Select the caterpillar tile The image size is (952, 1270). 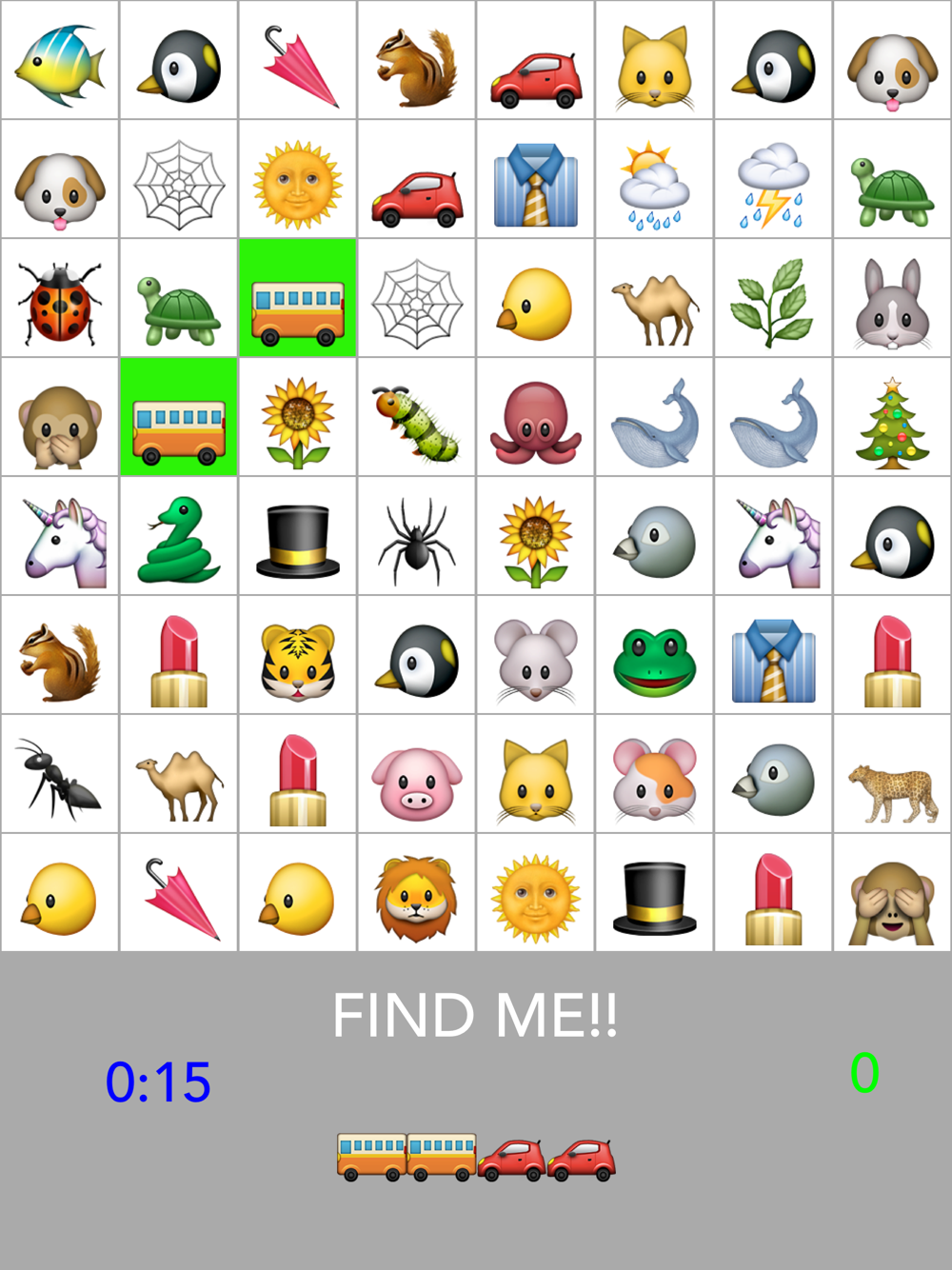[x=417, y=417]
